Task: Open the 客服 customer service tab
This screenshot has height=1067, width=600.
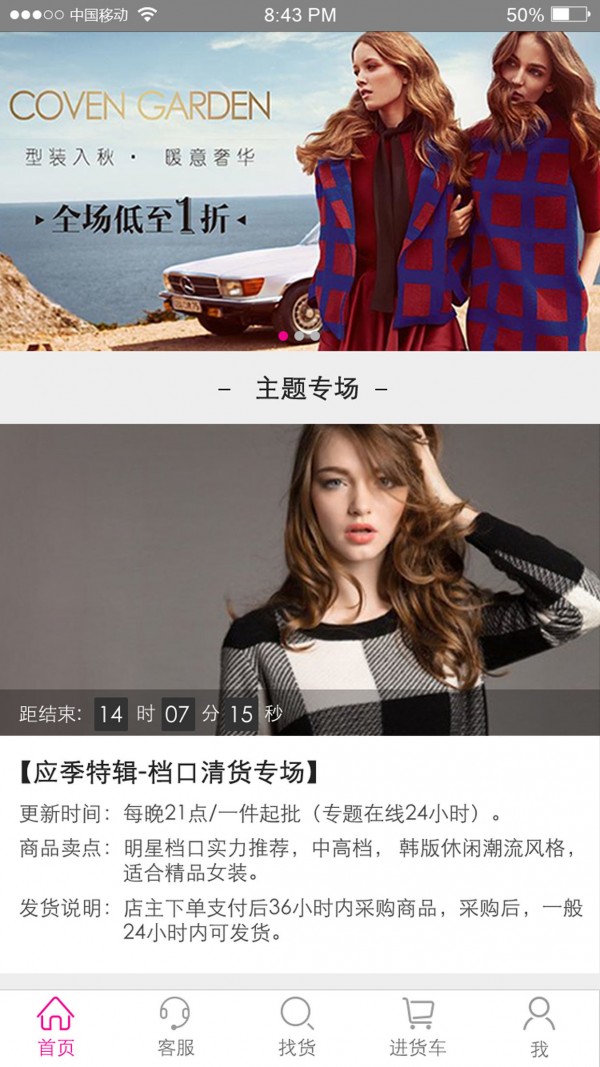Action: point(176,1027)
